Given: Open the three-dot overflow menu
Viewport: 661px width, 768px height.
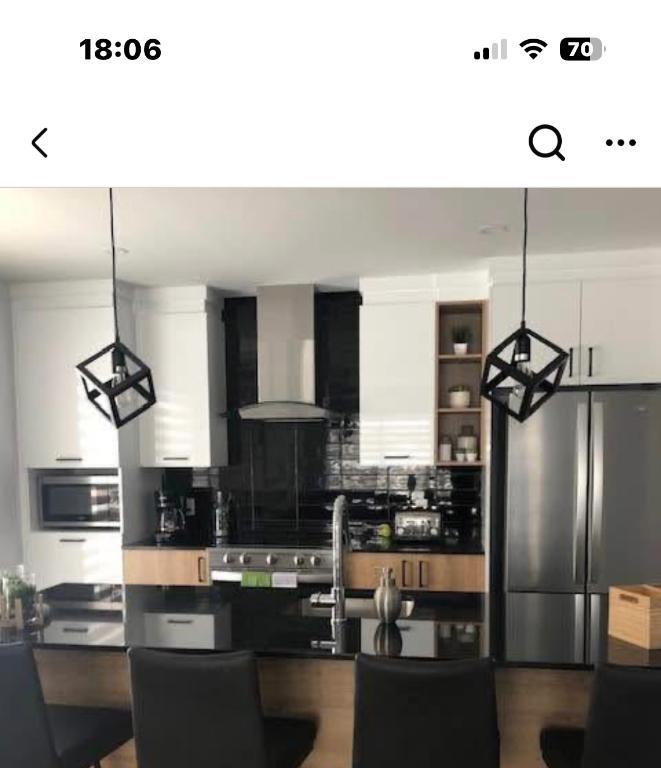Looking at the screenshot, I should pos(621,143).
